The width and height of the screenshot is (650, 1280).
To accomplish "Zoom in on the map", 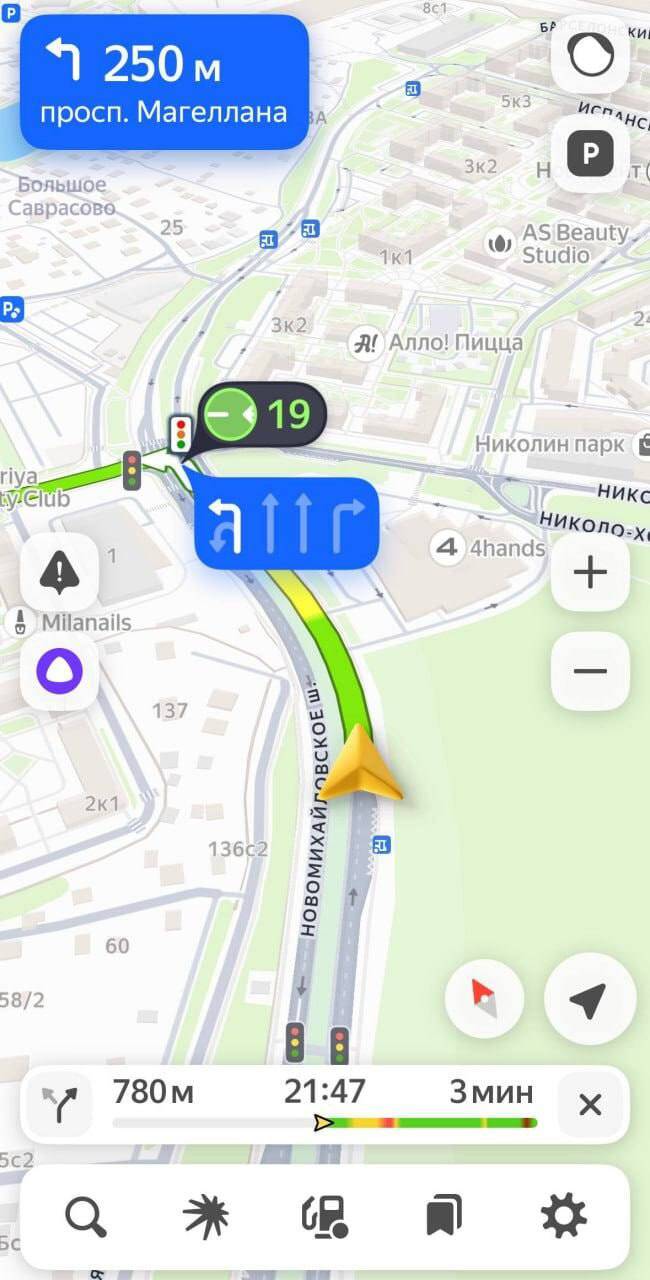I will pos(590,573).
